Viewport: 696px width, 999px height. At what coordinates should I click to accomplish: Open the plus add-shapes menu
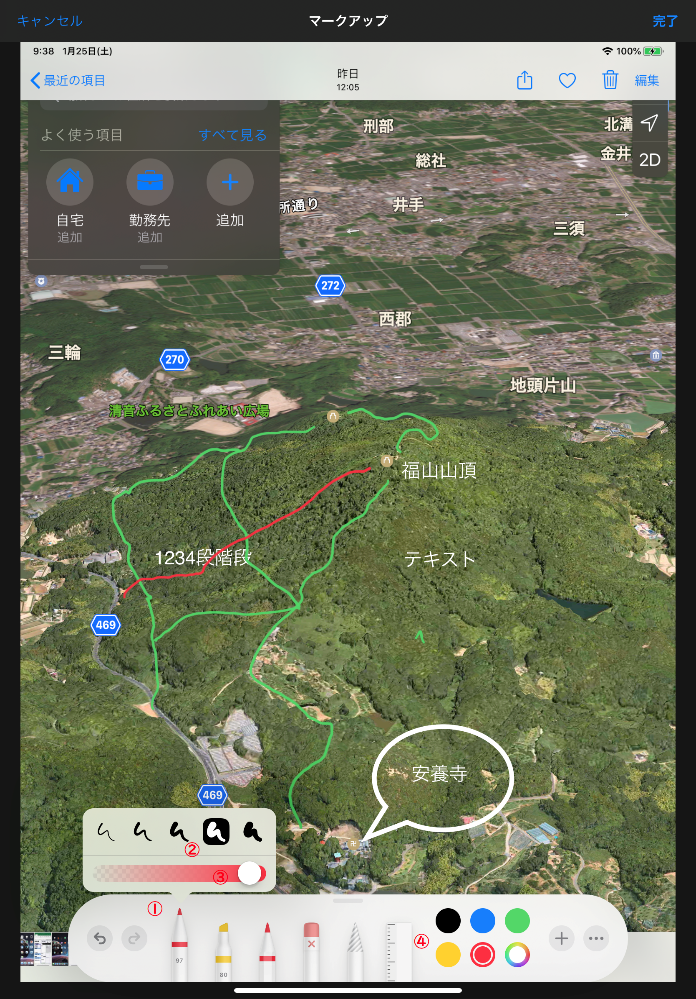click(561, 938)
